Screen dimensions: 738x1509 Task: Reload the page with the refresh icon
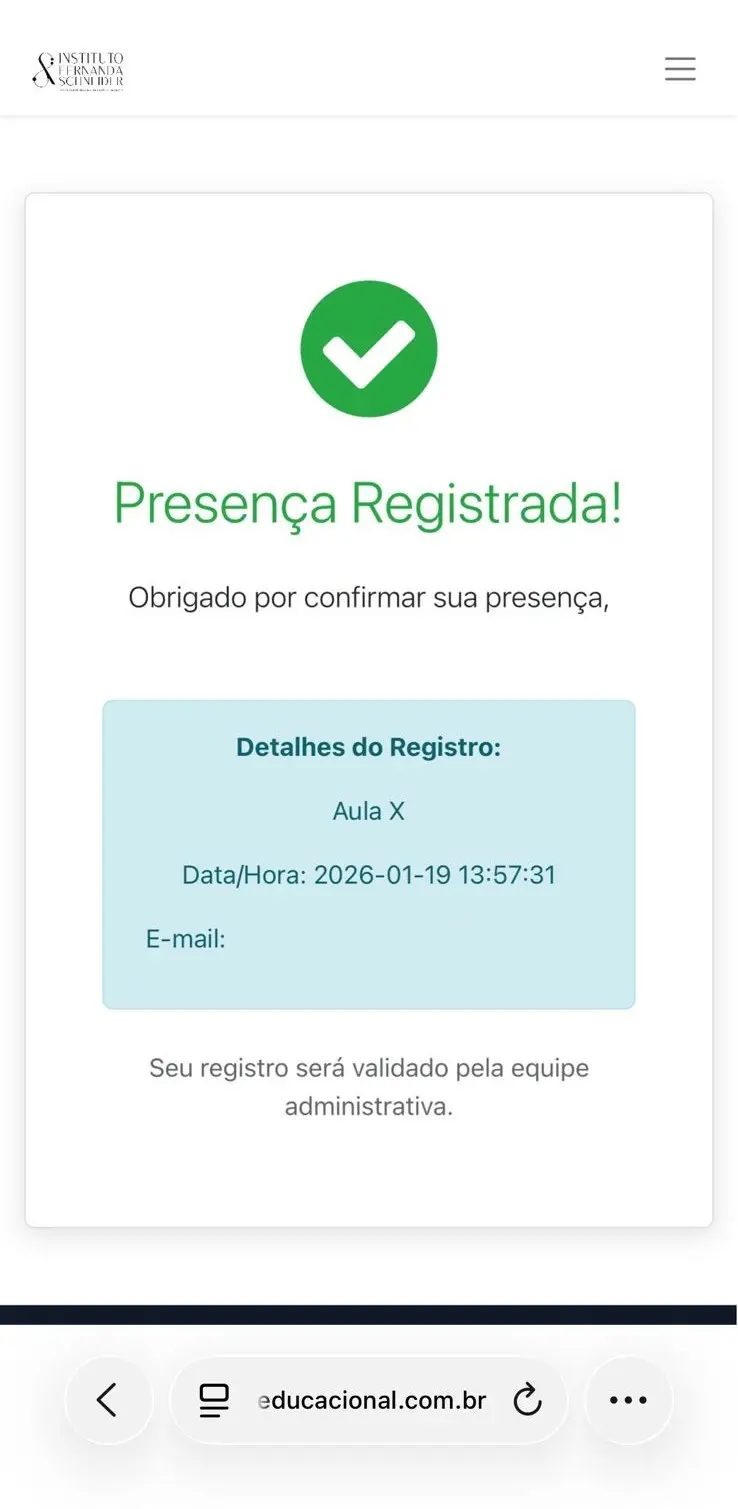[x=527, y=1401]
